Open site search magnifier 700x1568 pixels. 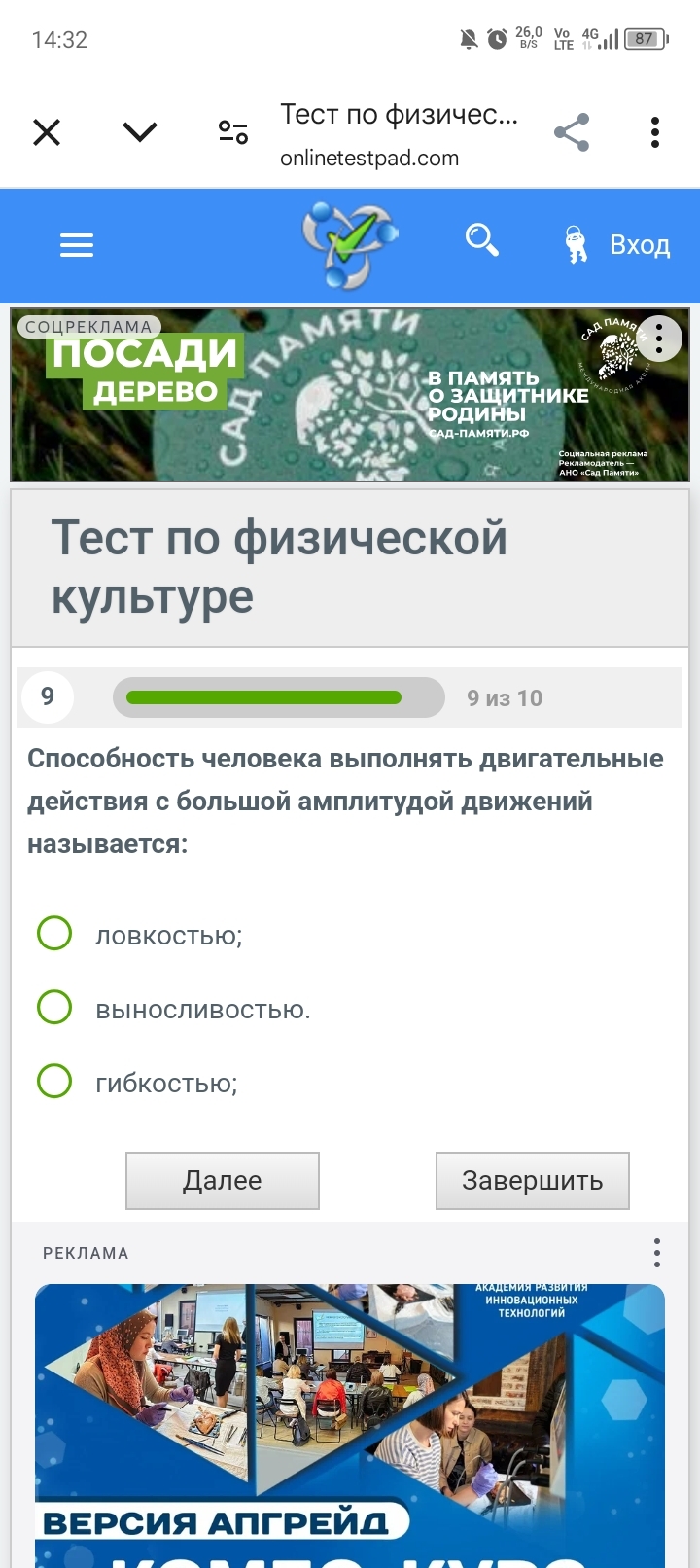tap(482, 240)
